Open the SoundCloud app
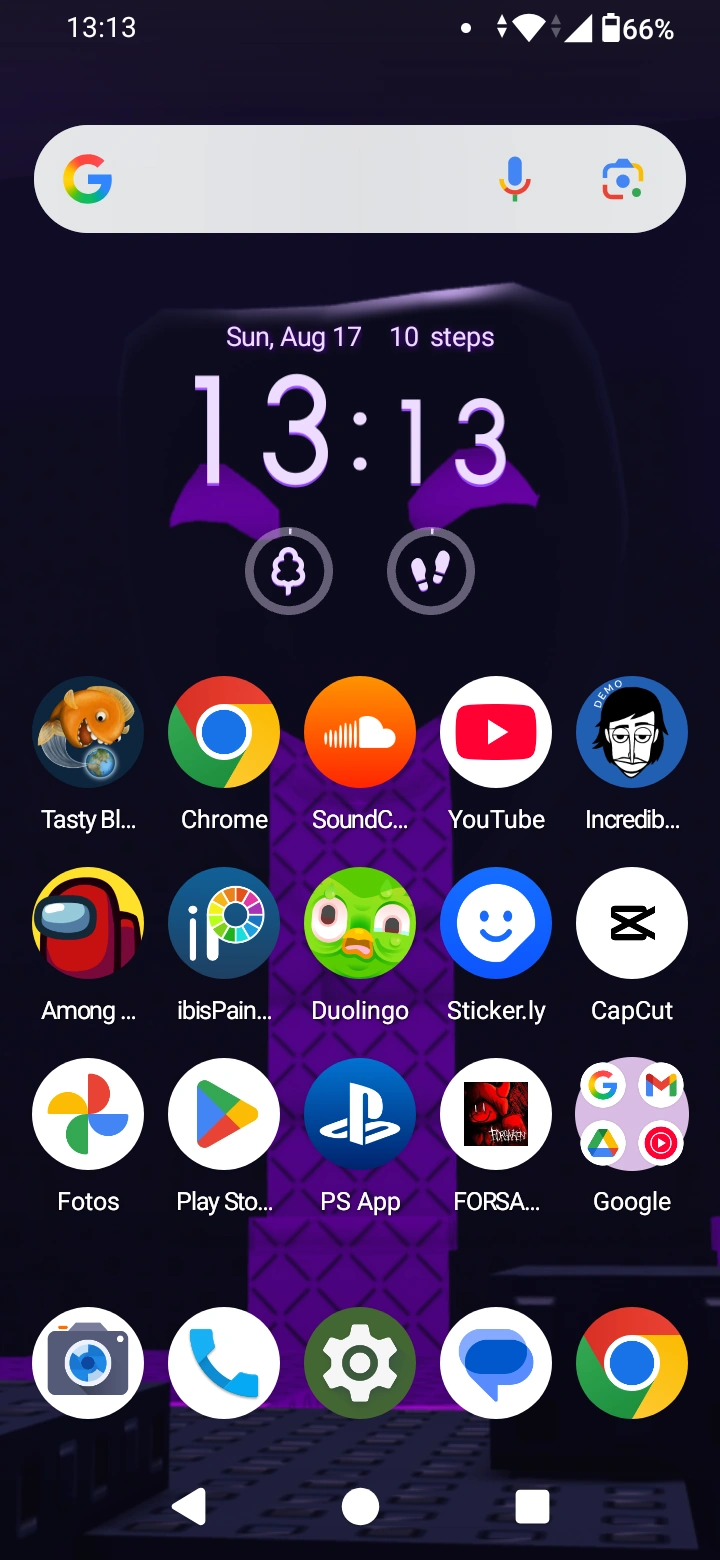This screenshot has width=720, height=1560. click(360, 732)
